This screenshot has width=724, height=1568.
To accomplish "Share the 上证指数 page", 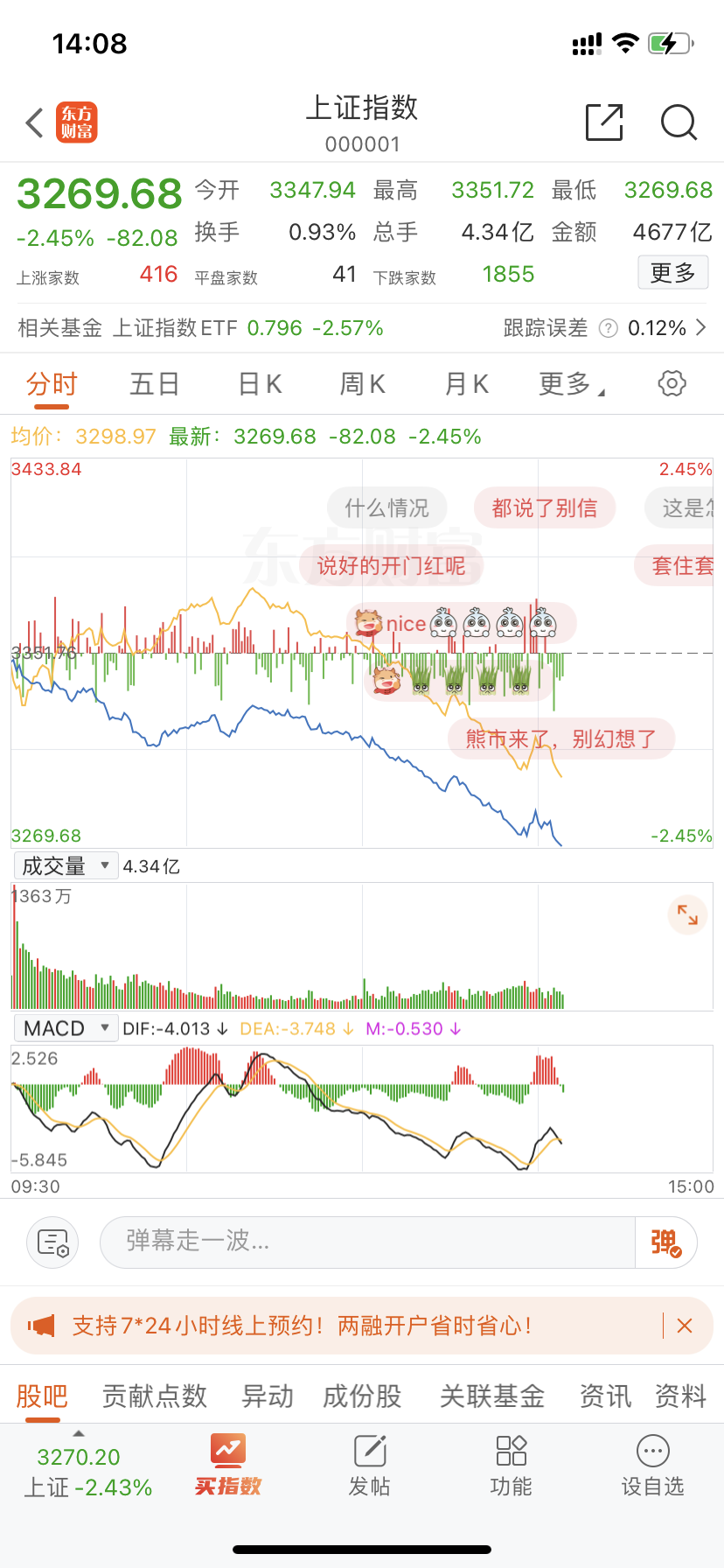I will click(604, 122).
